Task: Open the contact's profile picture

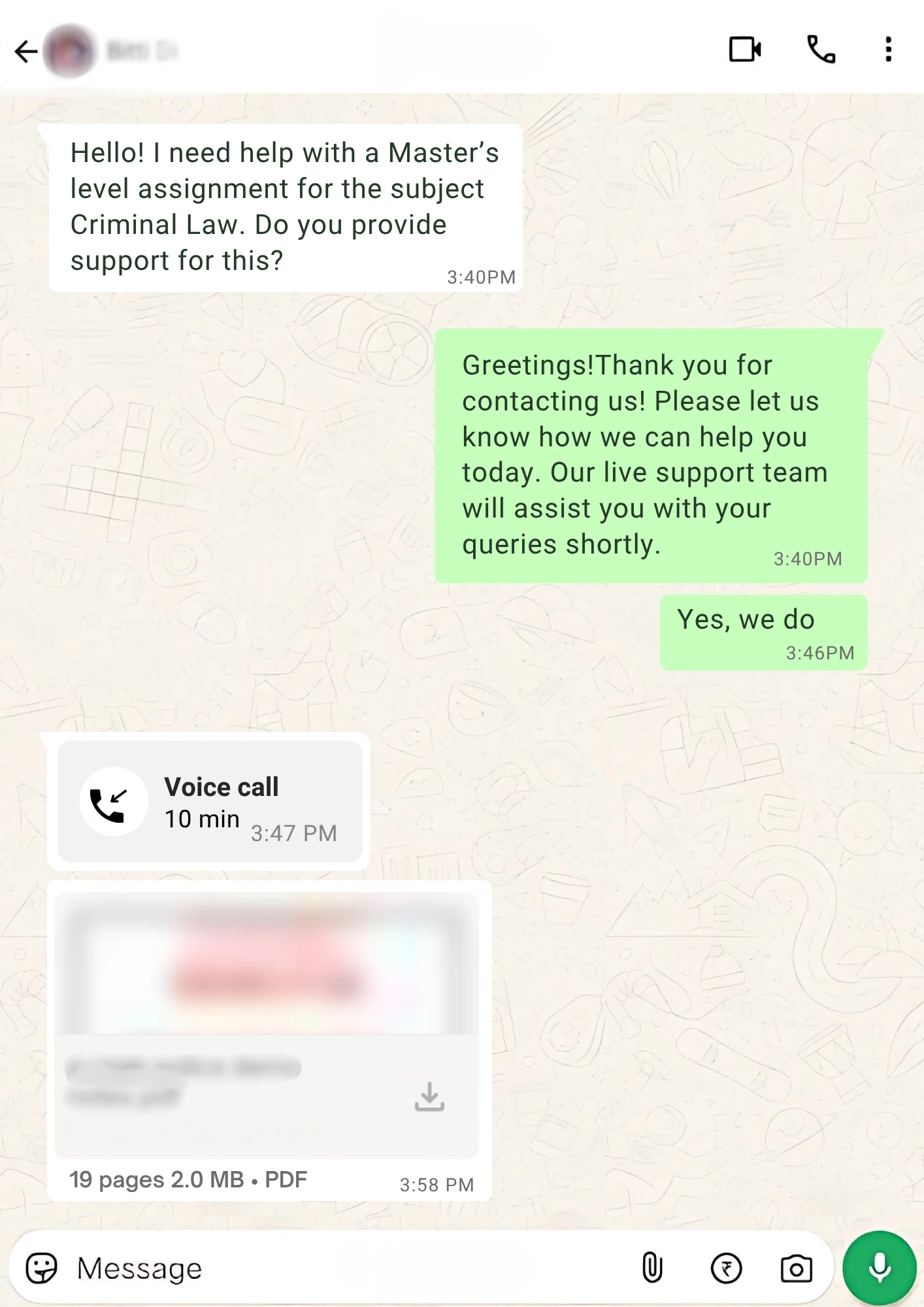Action: [x=71, y=51]
